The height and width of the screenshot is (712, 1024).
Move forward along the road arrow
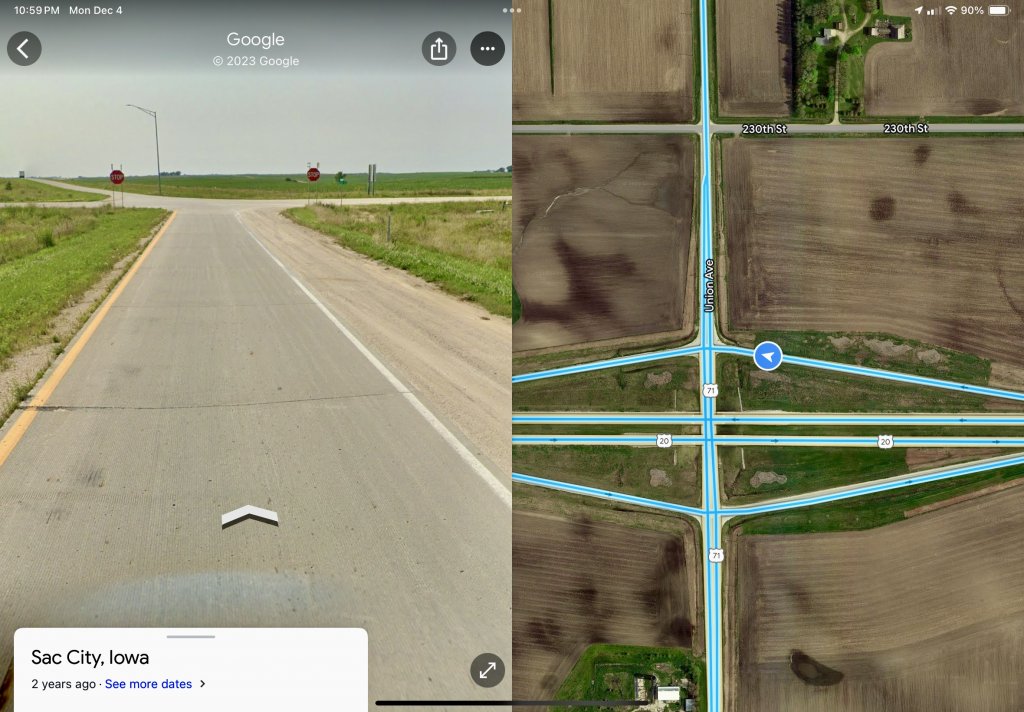[249, 516]
